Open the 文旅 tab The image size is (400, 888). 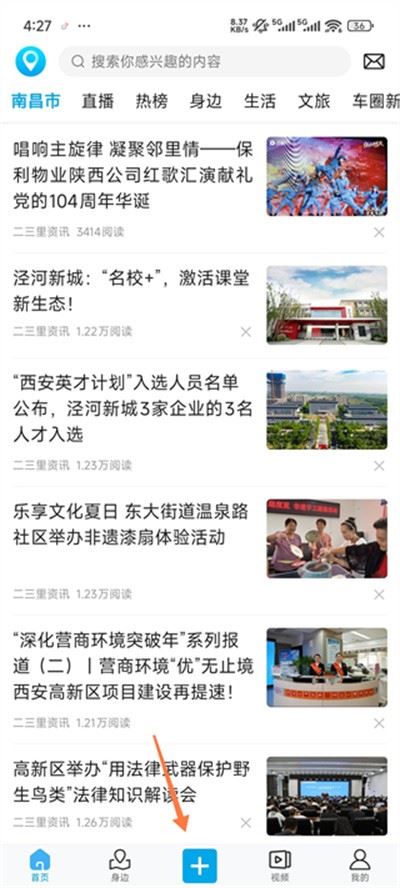(314, 101)
